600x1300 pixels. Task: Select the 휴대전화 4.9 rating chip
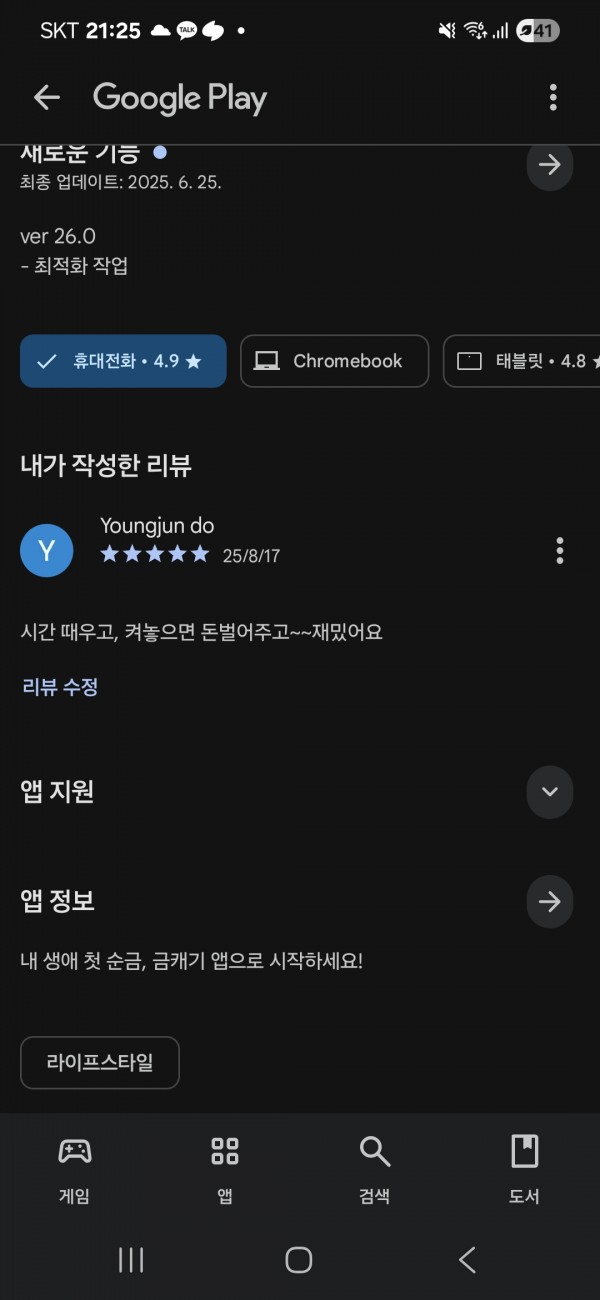(x=123, y=361)
